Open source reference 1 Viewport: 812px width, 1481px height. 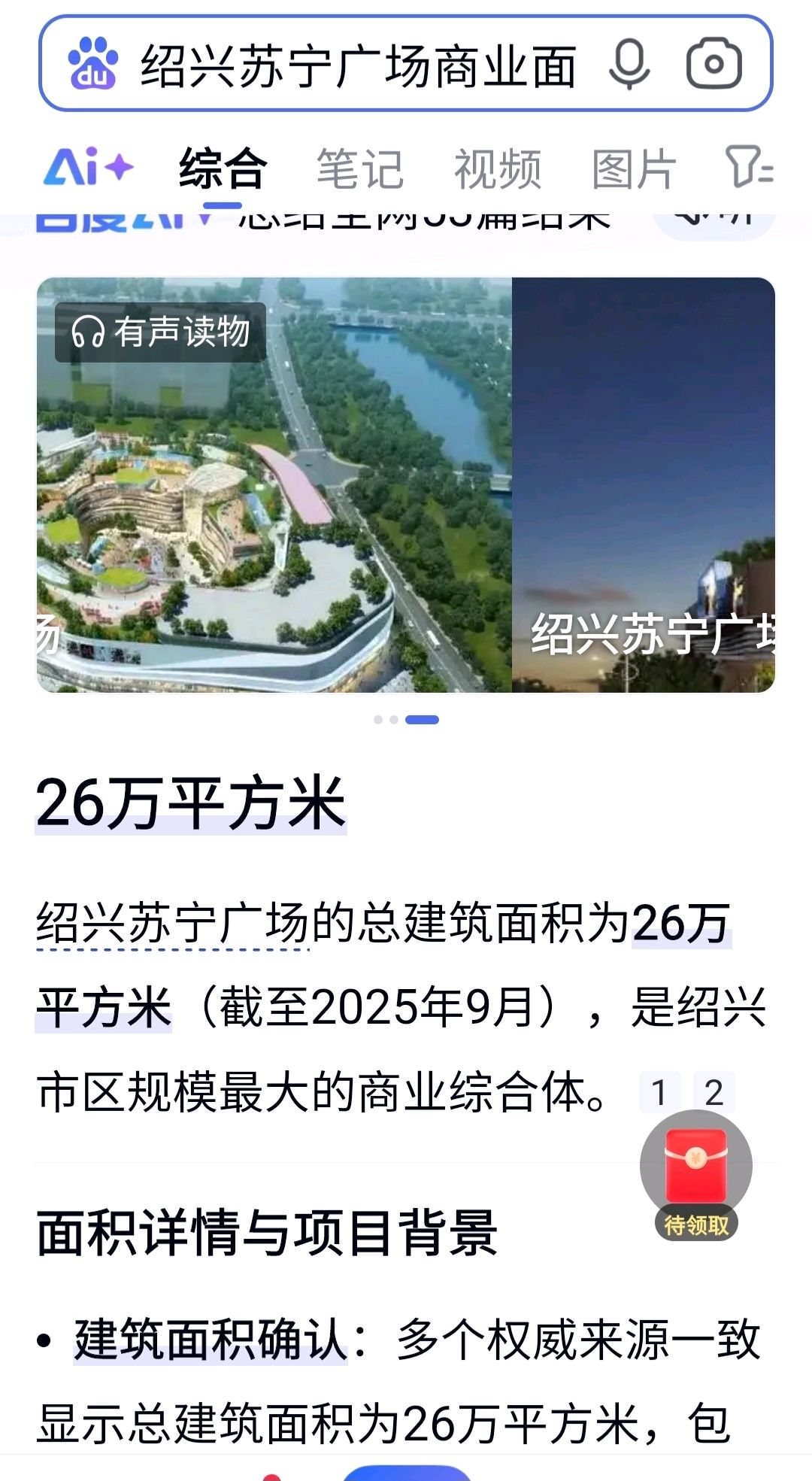point(659,1092)
